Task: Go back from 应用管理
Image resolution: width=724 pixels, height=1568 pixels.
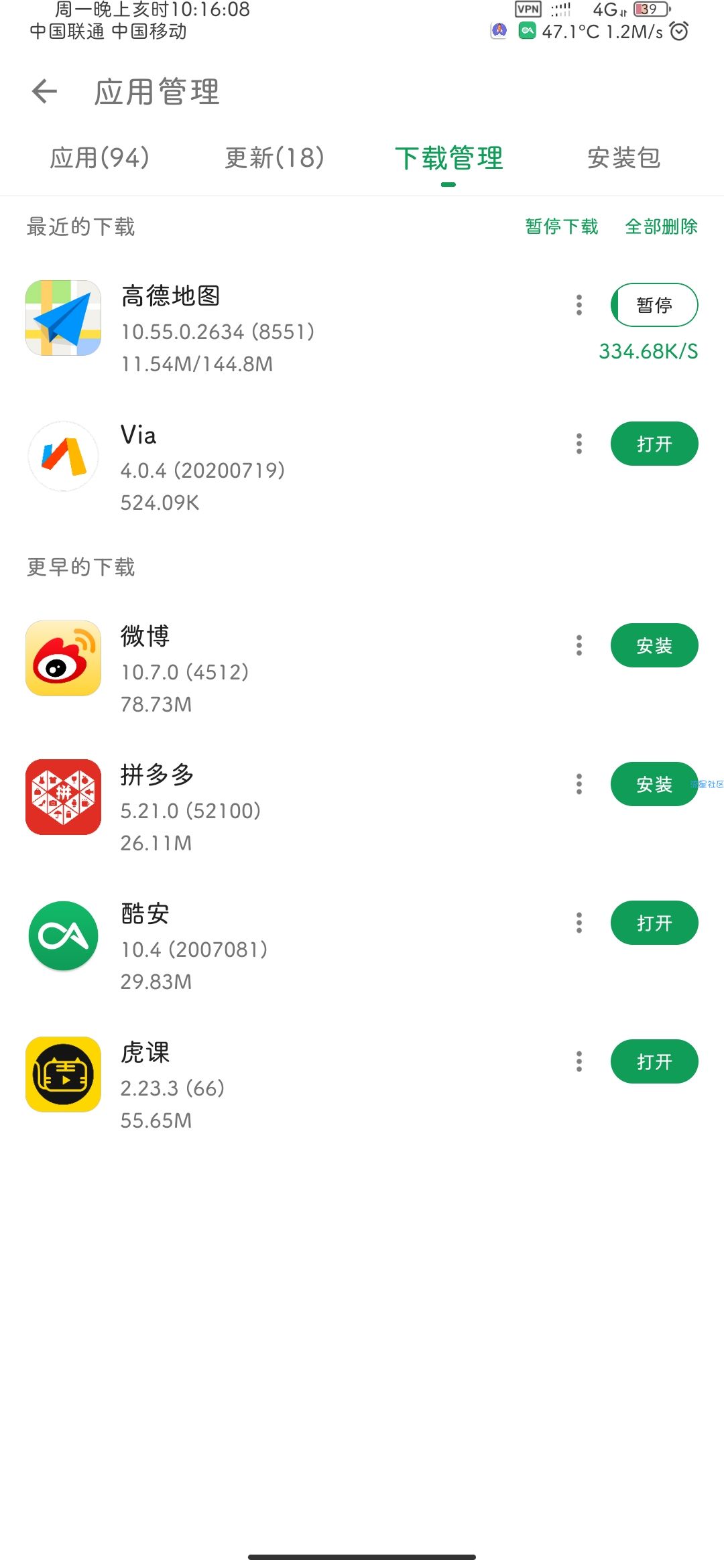Action: tap(45, 92)
